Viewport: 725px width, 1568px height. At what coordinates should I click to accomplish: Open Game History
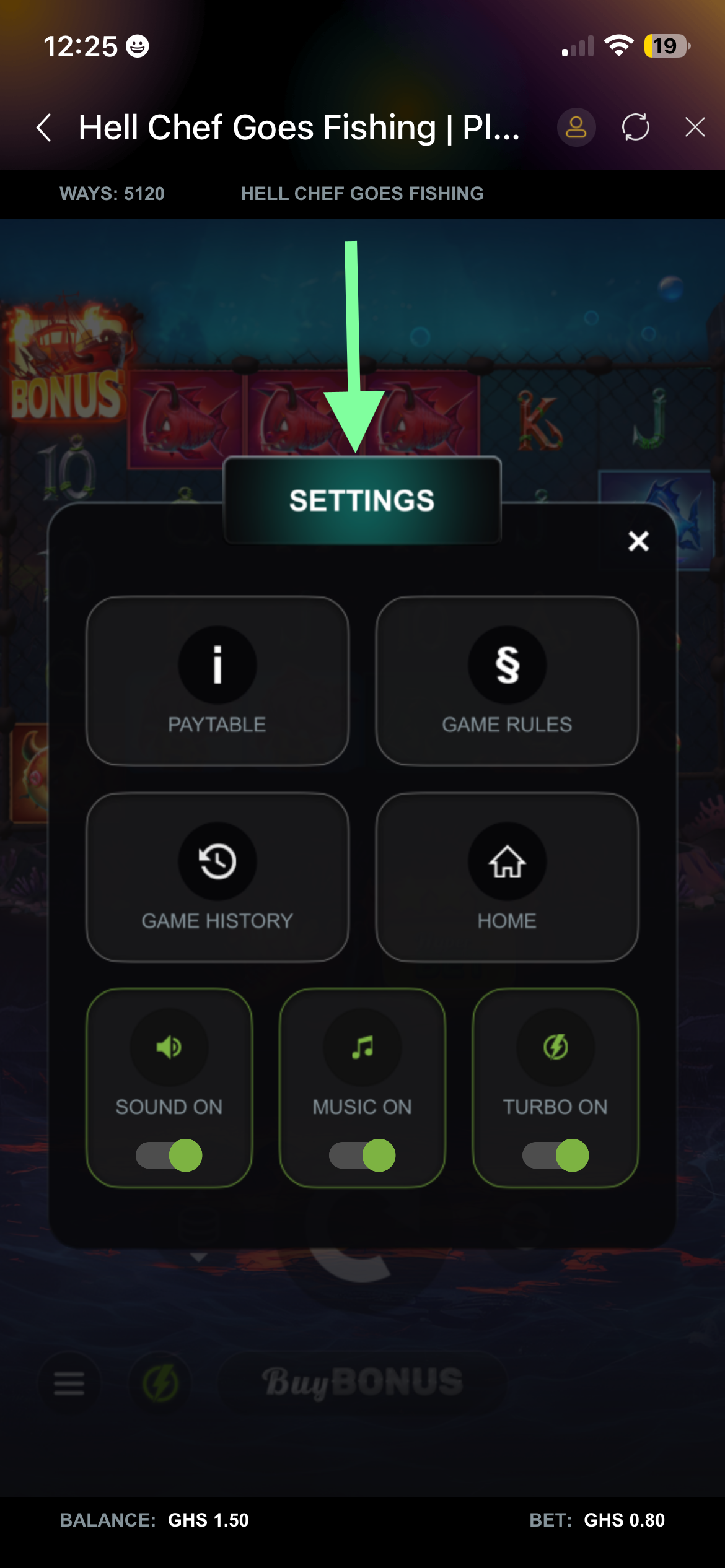217,877
